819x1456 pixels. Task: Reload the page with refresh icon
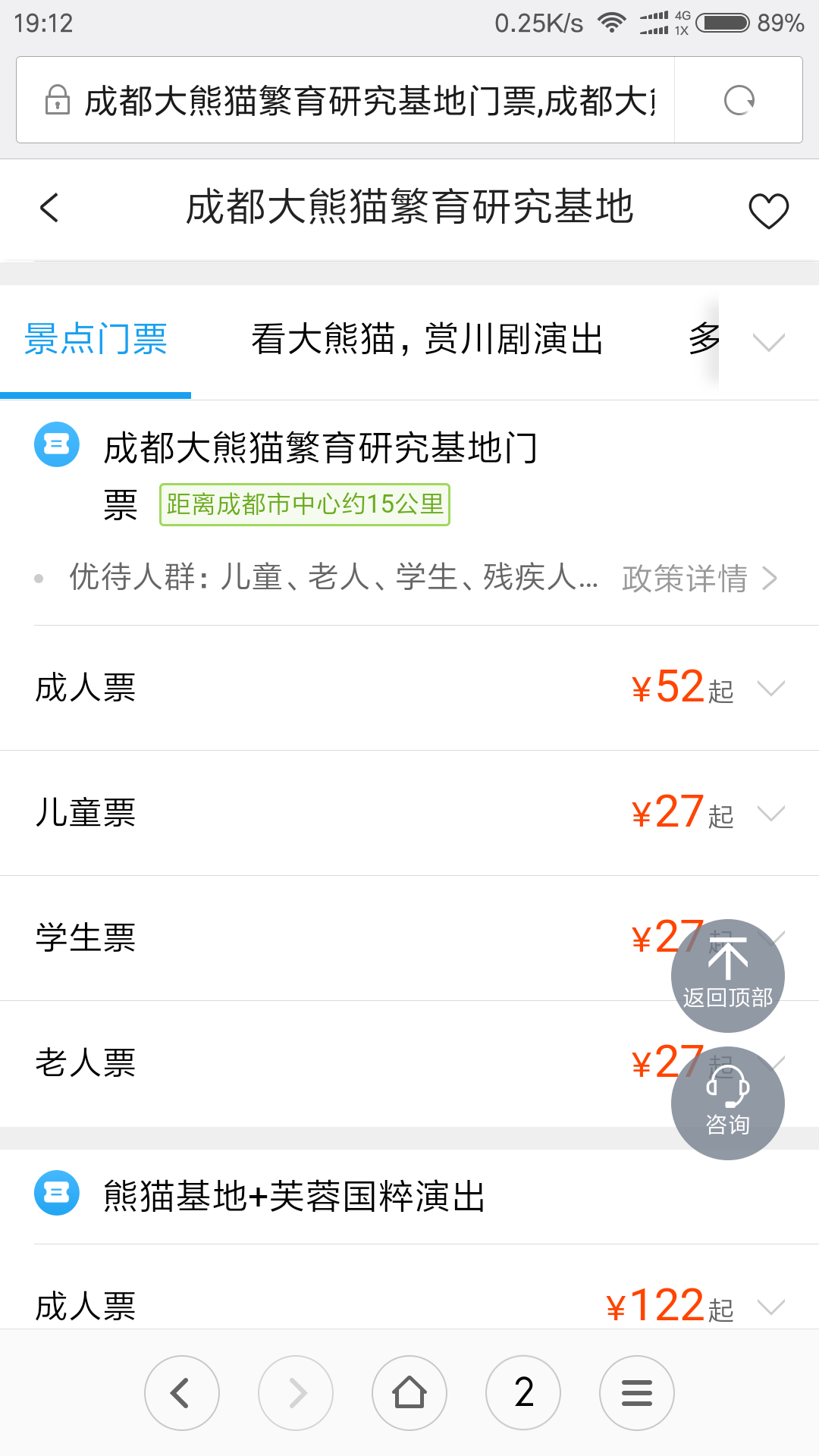click(x=739, y=100)
